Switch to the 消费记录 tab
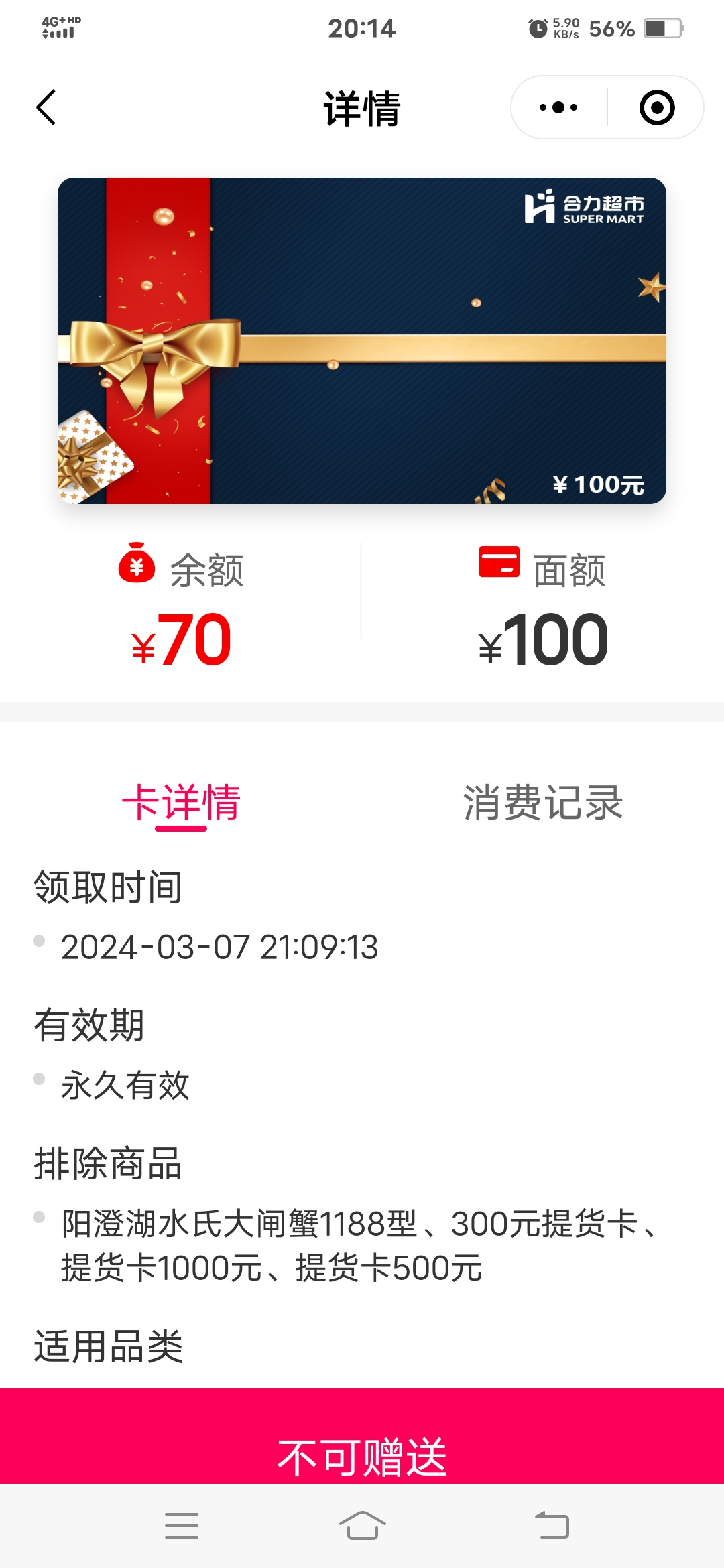The height and width of the screenshot is (1568, 724). pos(543,802)
